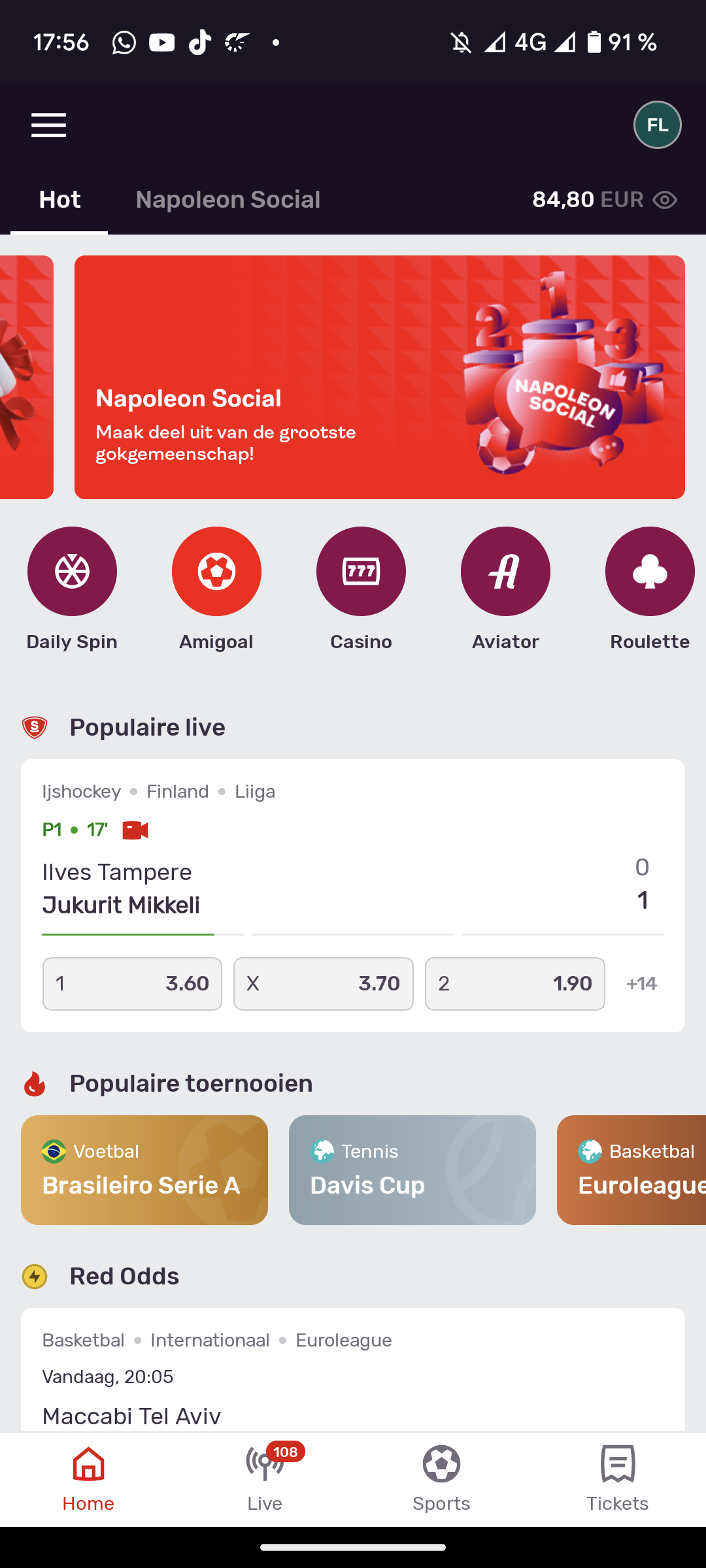This screenshot has width=706, height=1568.
Task: Go to the Sports tab
Action: click(441, 1478)
